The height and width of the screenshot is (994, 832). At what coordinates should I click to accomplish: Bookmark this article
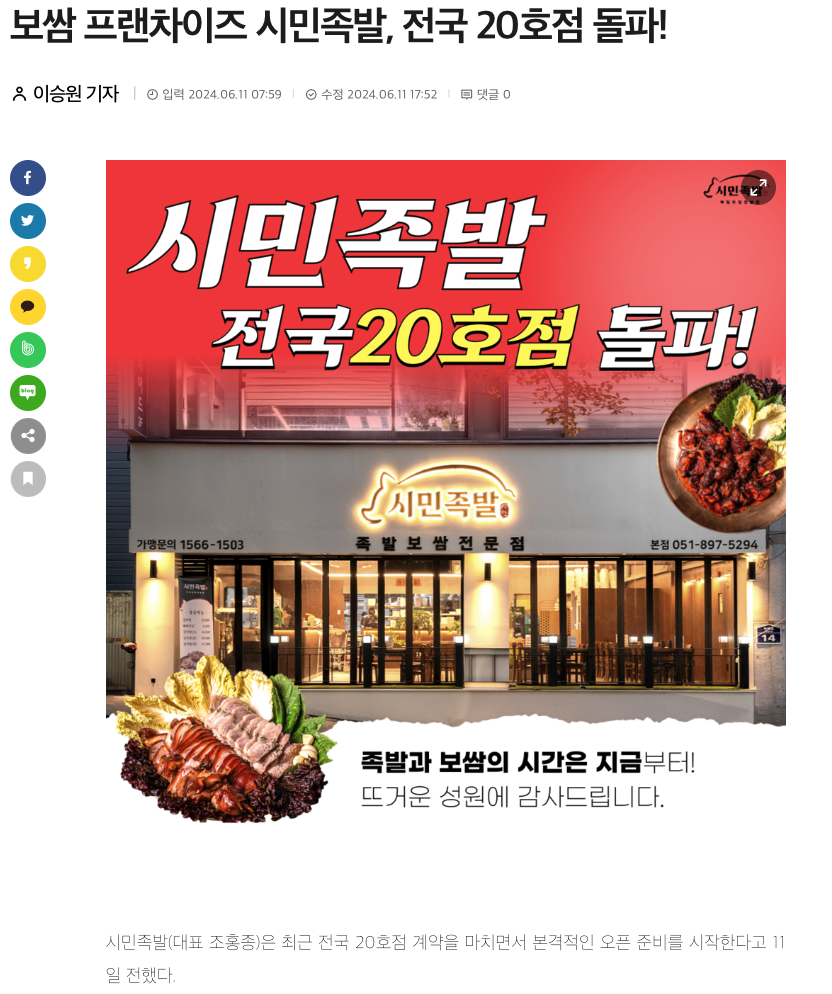[x=28, y=479]
